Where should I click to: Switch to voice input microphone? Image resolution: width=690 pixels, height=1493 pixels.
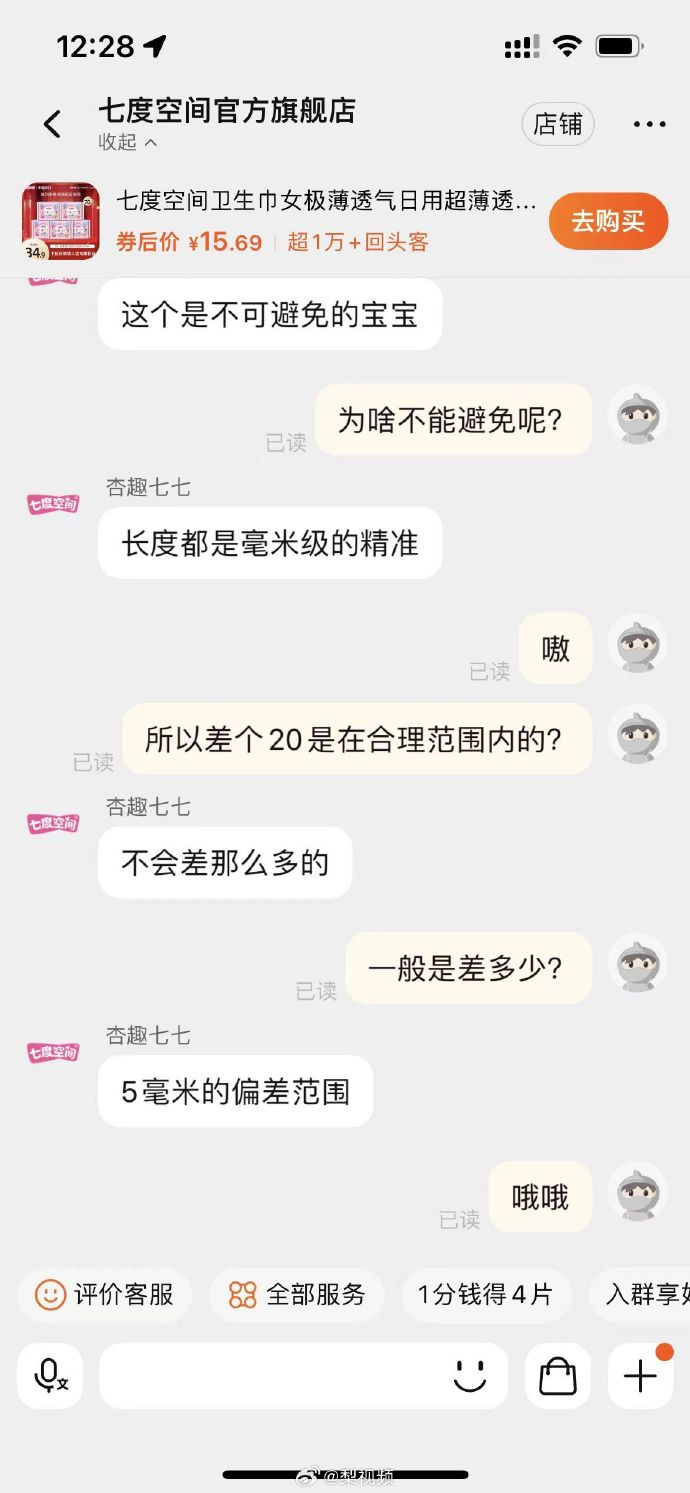[x=50, y=1376]
